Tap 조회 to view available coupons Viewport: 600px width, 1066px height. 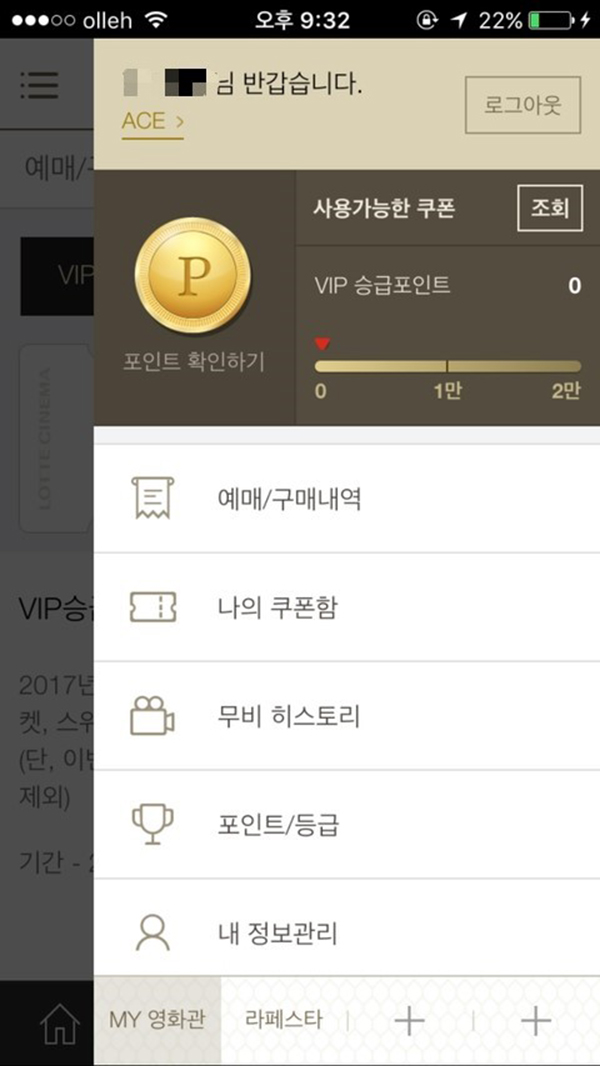tap(549, 208)
